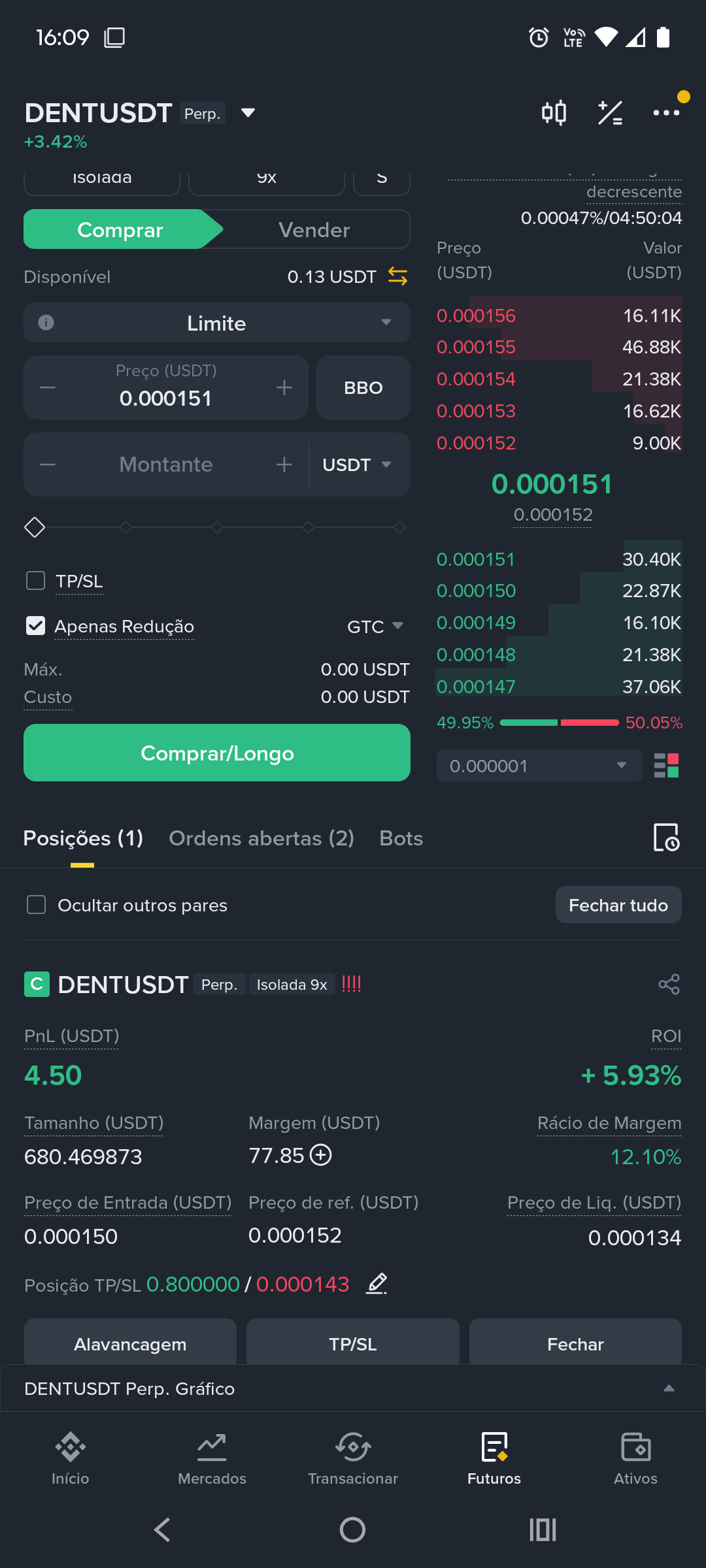Open the Bots tab
Image resolution: width=706 pixels, height=1568 pixels.
(401, 838)
